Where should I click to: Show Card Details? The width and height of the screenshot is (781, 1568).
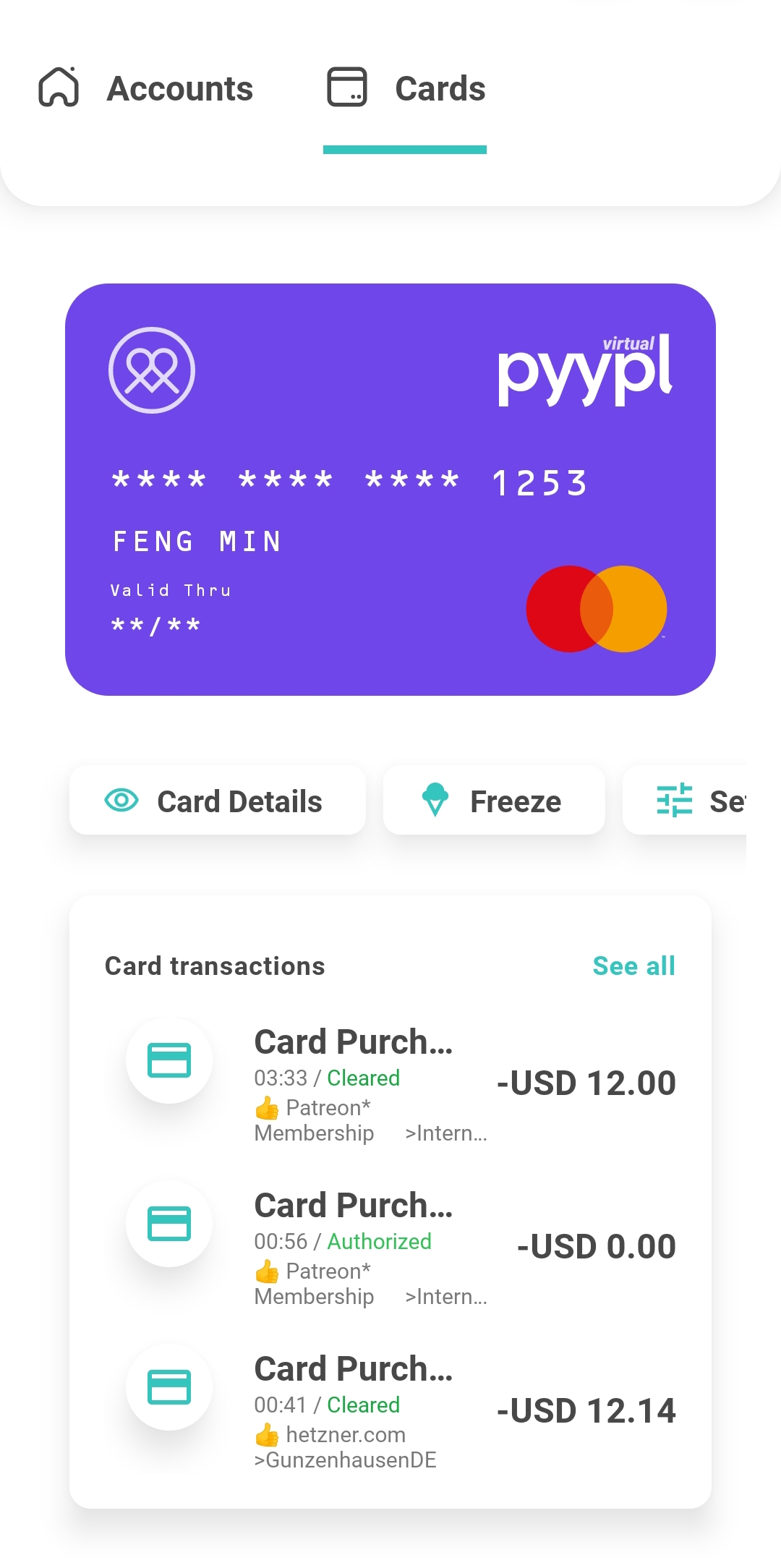217,801
